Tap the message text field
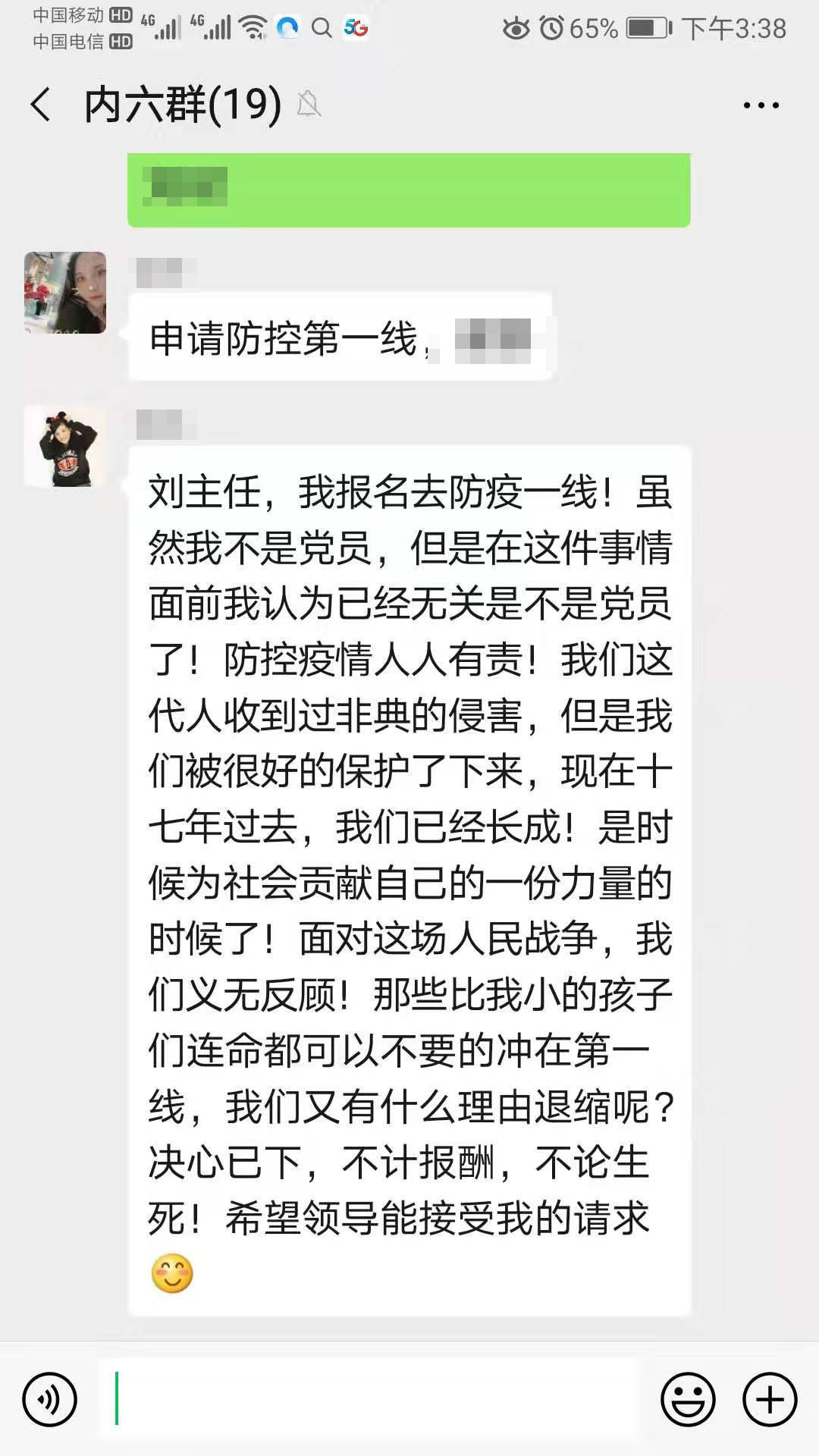The image size is (819, 1456). pos(369,1398)
